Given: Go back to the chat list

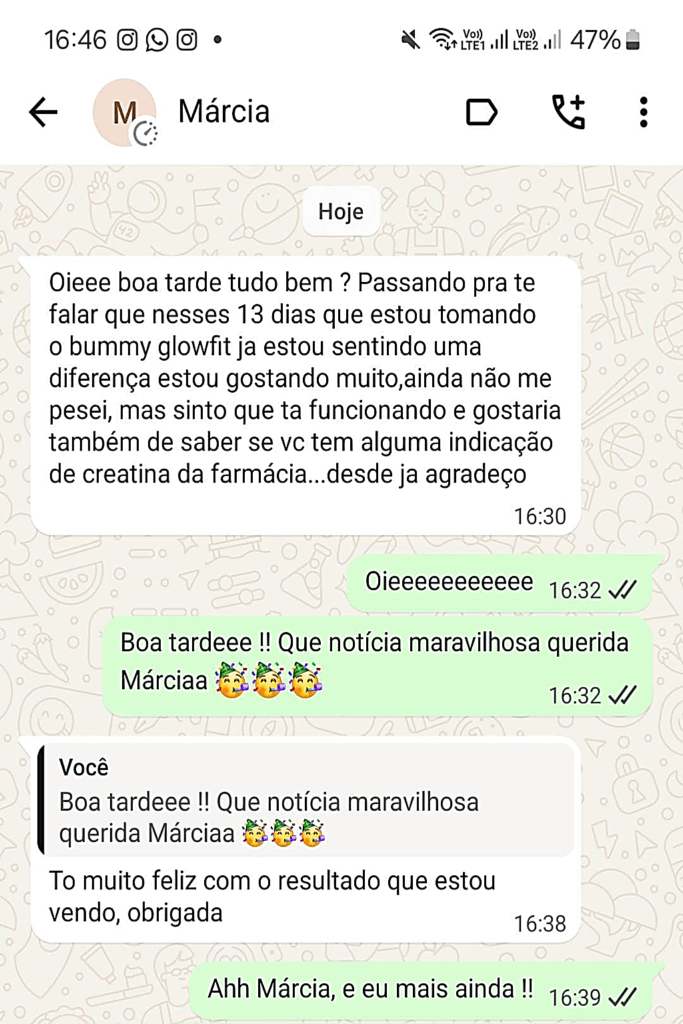Looking at the screenshot, I should tap(43, 112).
